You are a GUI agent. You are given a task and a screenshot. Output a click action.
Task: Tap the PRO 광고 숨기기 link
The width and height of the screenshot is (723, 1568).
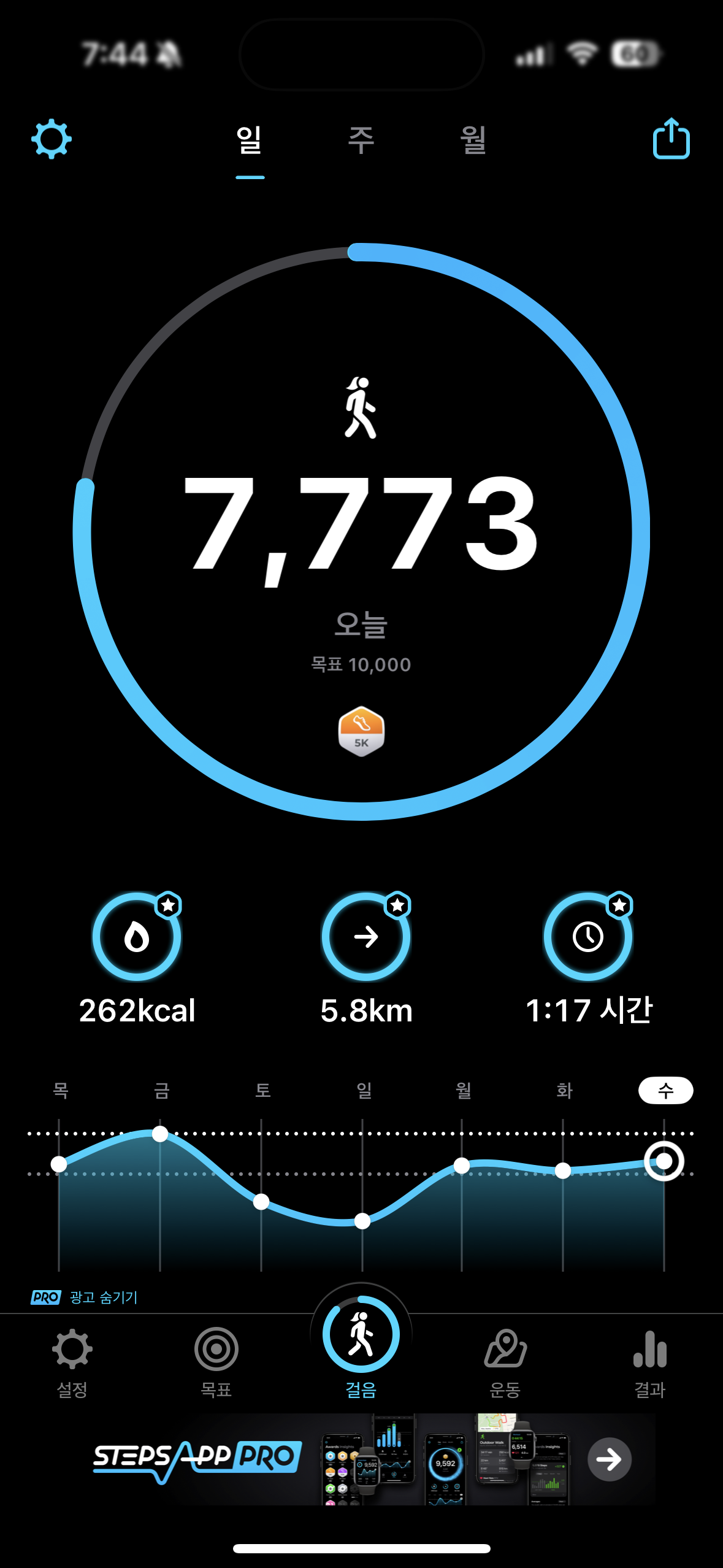[x=85, y=1297]
